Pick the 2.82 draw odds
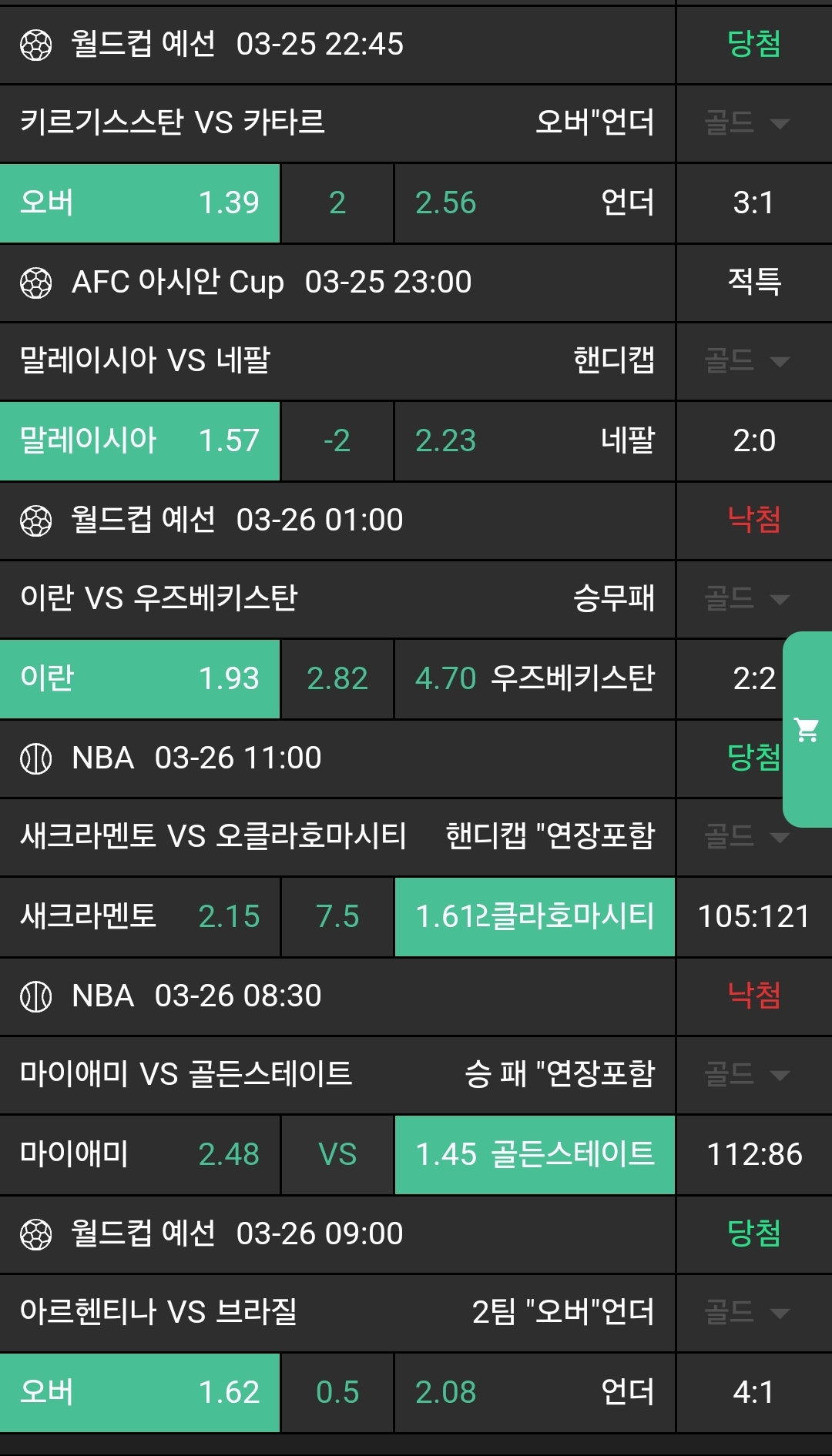The height and width of the screenshot is (1456, 832). (x=337, y=679)
